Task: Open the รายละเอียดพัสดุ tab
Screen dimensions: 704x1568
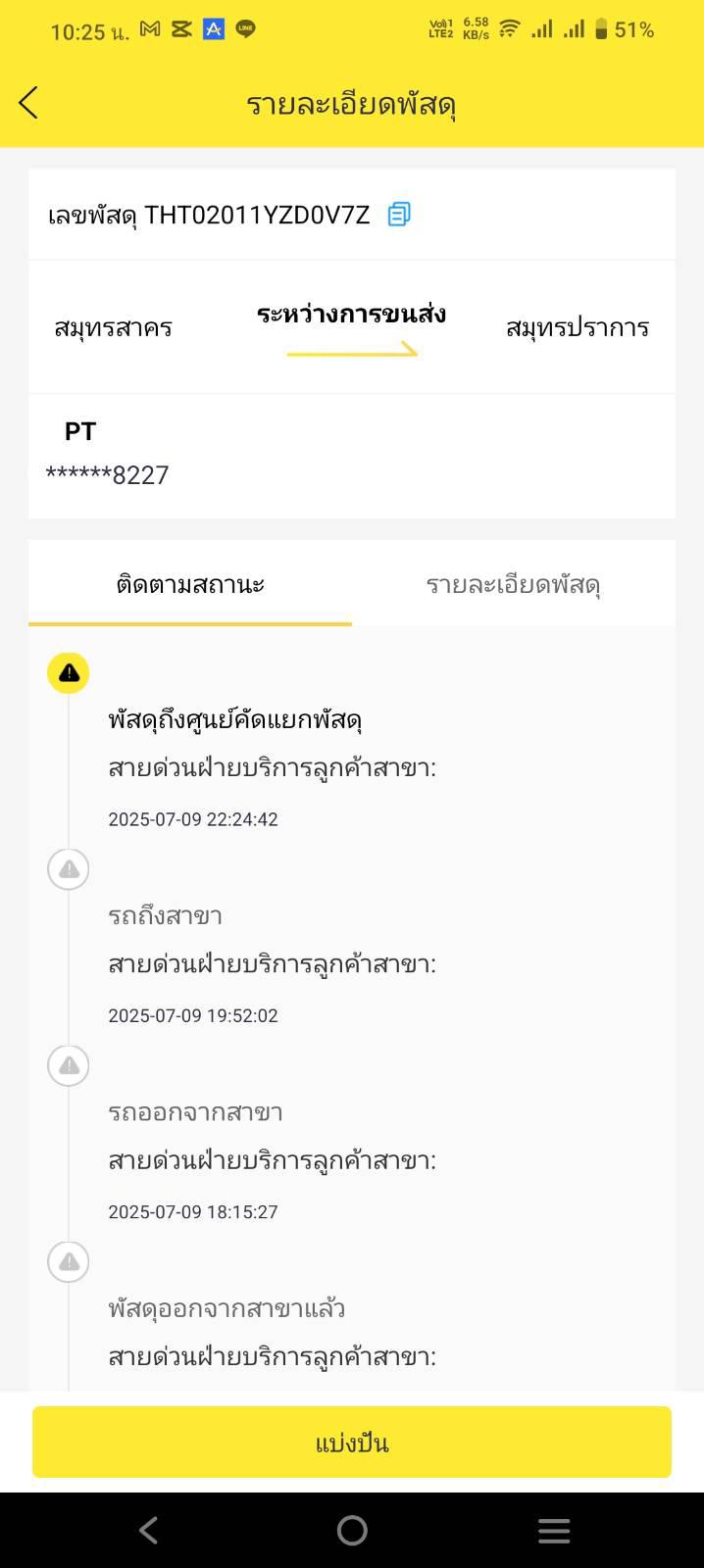Action: point(513,585)
